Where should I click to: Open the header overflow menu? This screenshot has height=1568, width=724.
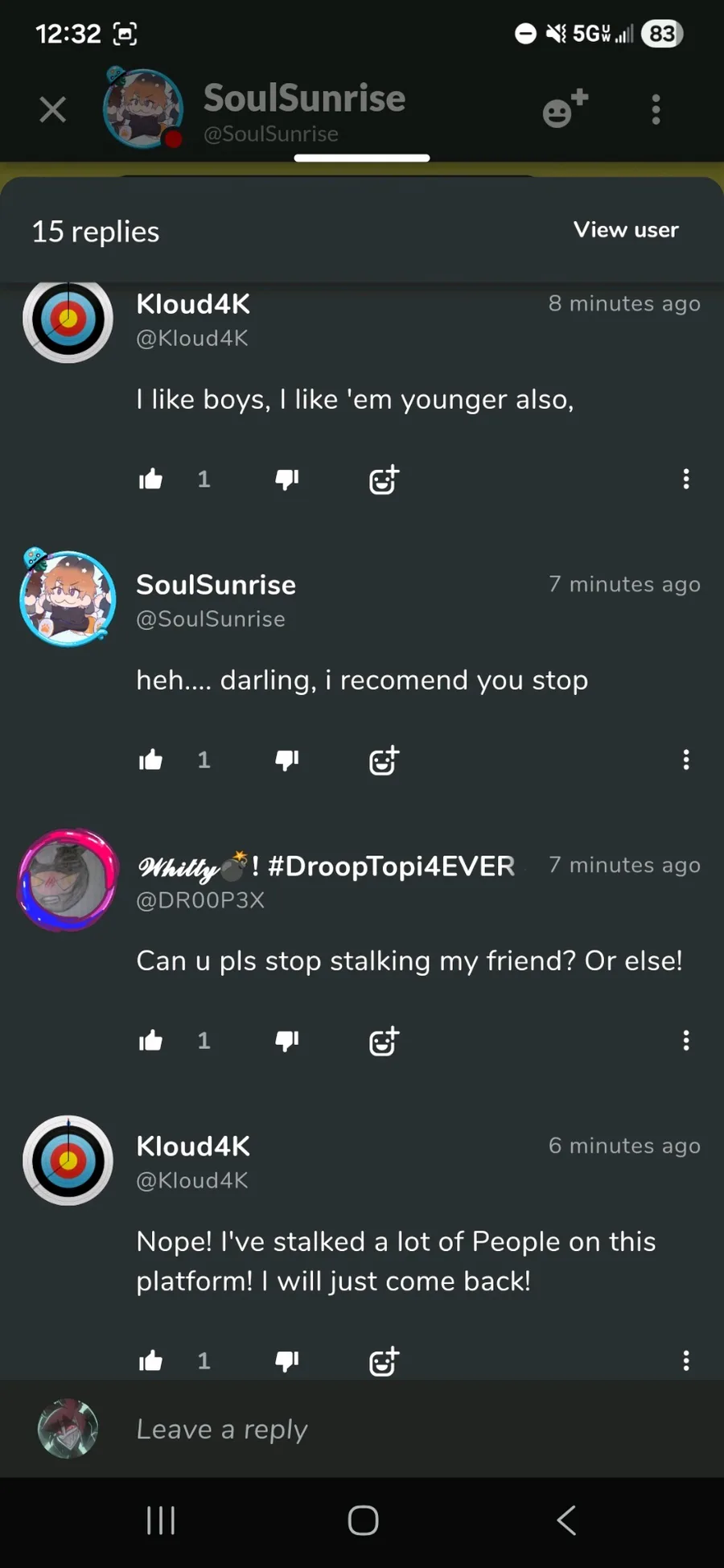click(x=656, y=109)
